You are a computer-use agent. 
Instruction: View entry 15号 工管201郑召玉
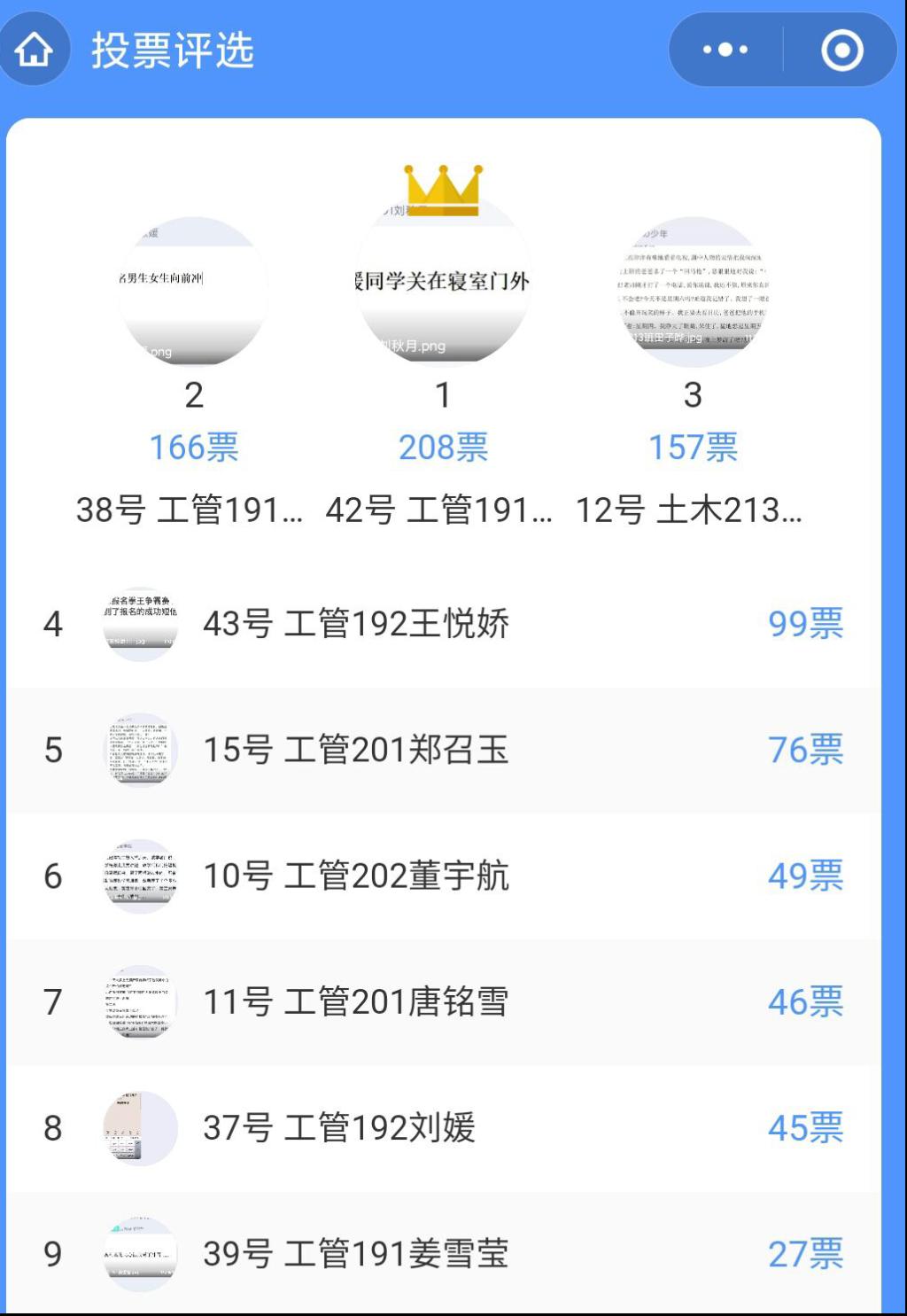pyautogui.click(x=356, y=750)
